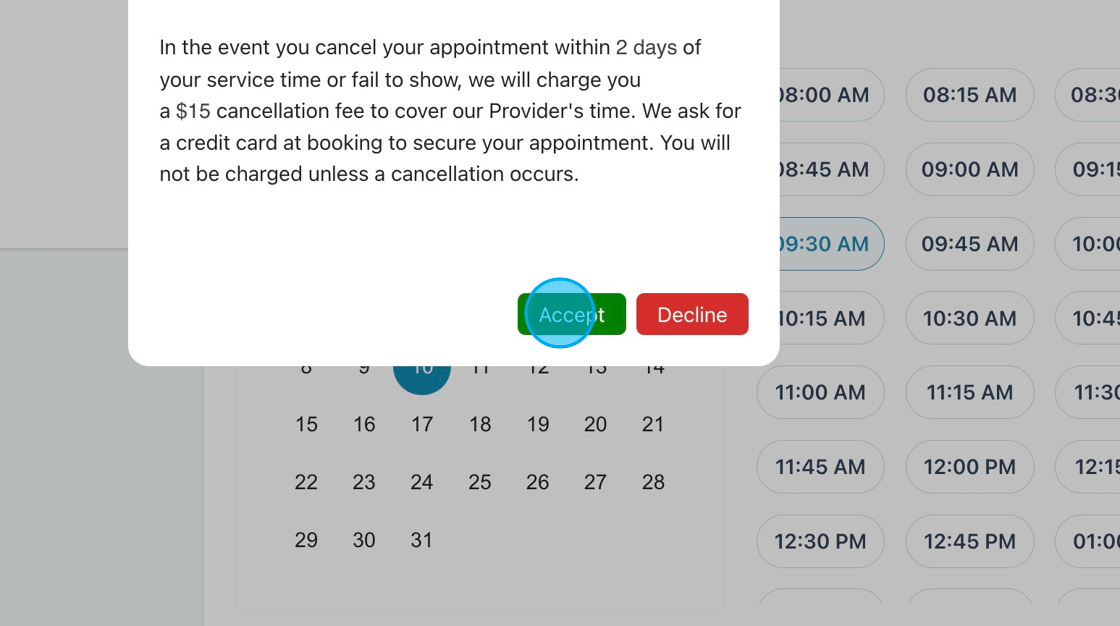Choose day 24 on the calendar
The image size is (1120, 626).
point(422,482)
